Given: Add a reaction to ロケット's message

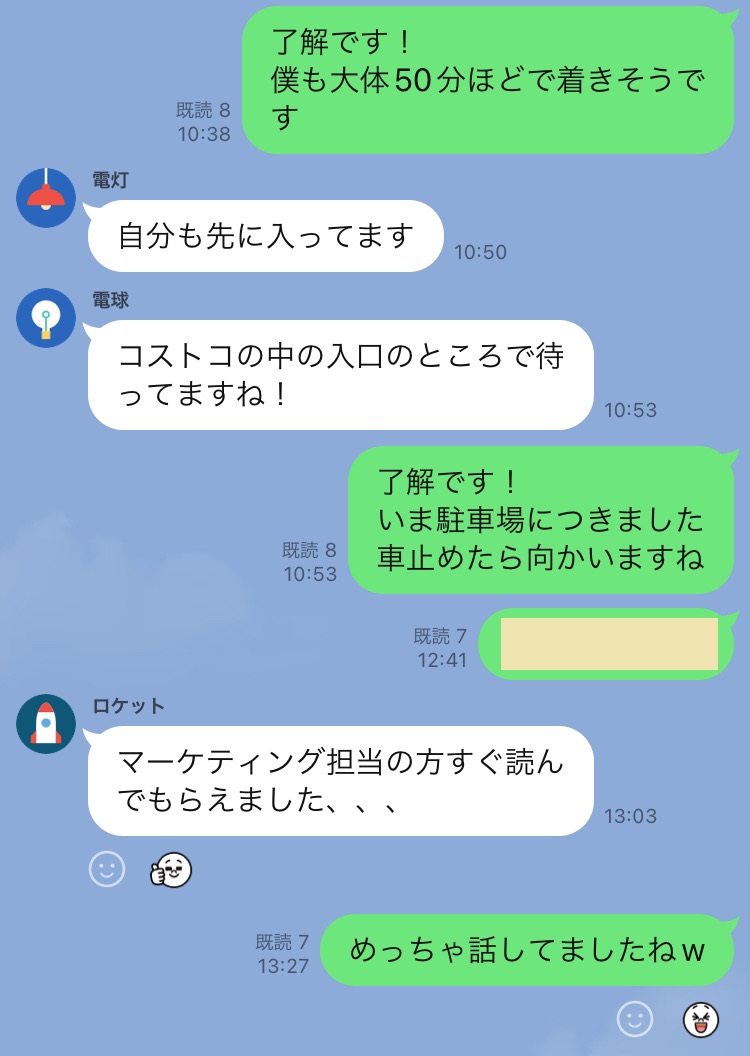Looking at the screenshot, I should (107, 869).
